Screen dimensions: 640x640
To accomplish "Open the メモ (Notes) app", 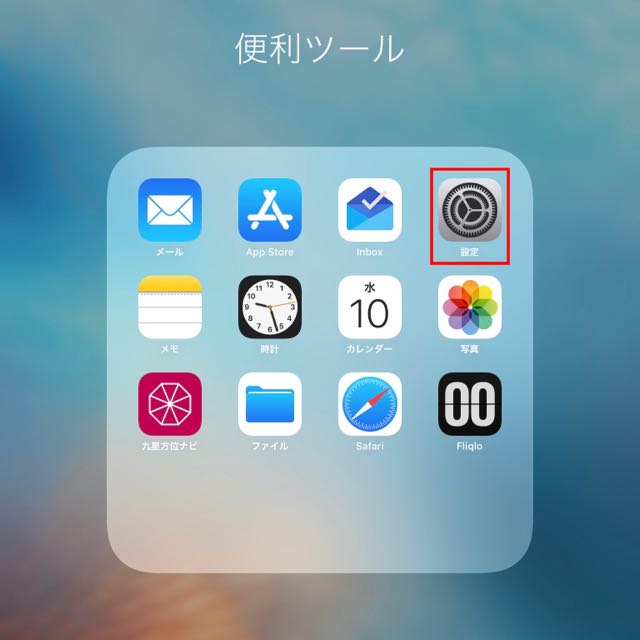I will pyautogui.click(x=169, y=307).
